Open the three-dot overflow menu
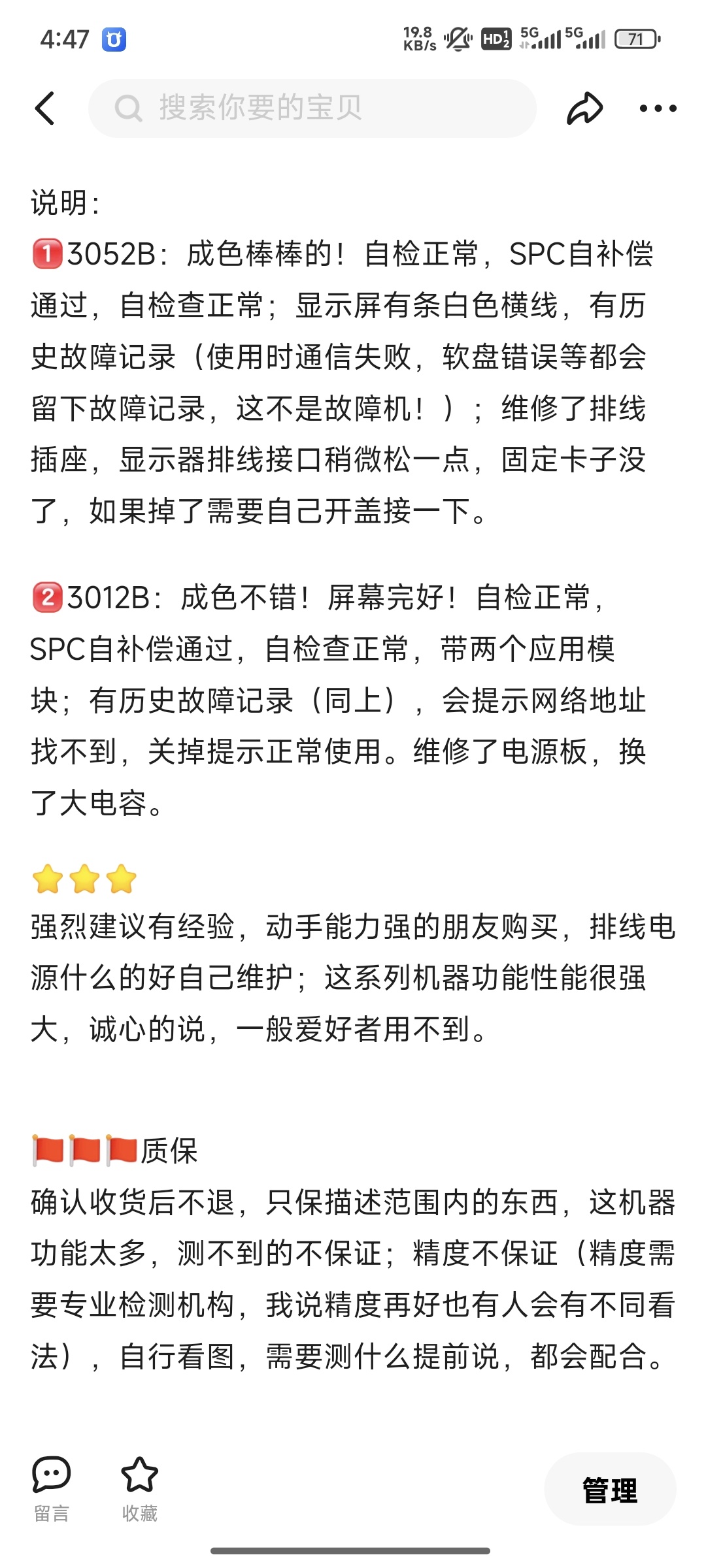 pyautogui.click(x=658, y=108)
